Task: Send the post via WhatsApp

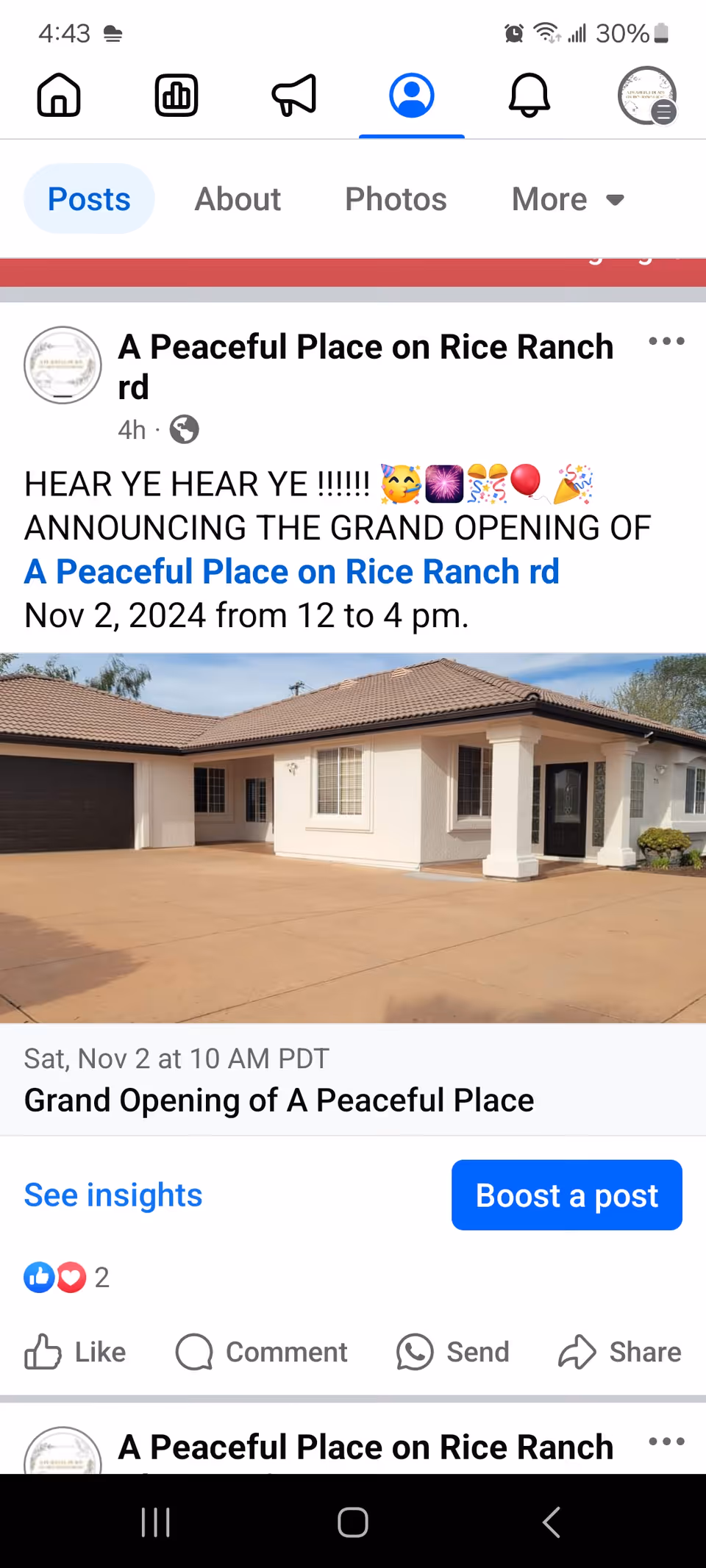Action: [x=453, y=1353]
